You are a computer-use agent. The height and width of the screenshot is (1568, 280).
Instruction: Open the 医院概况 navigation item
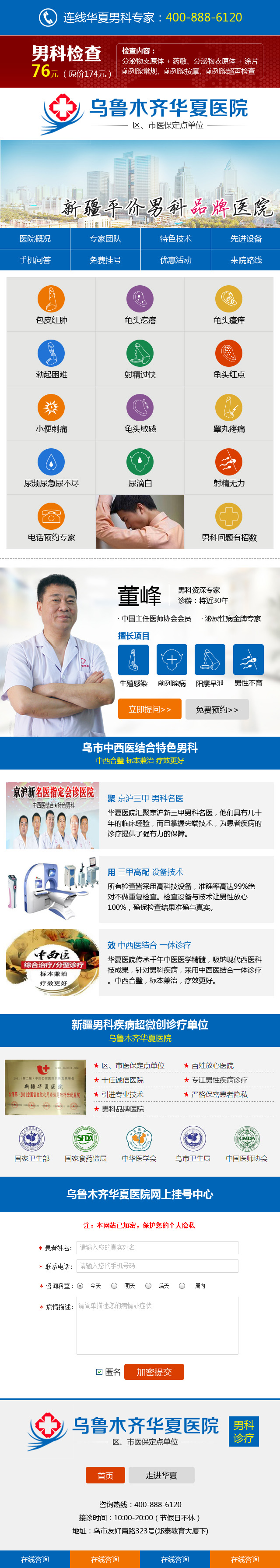tap(35, 238)
